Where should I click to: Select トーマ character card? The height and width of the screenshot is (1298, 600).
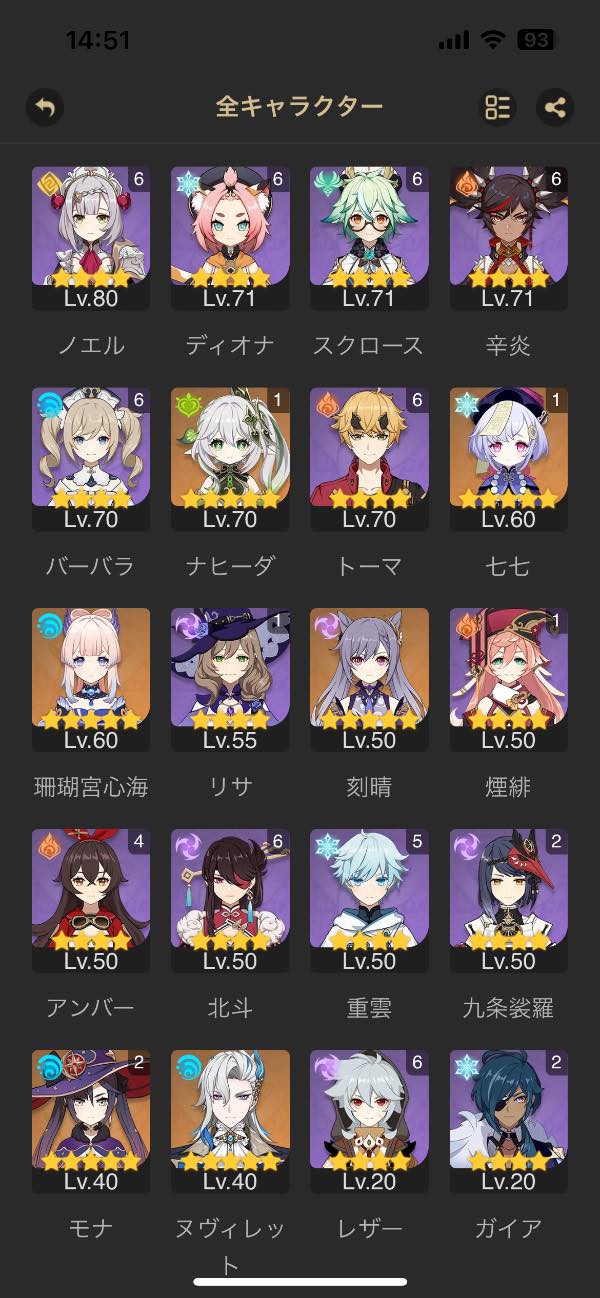[x=369, y=458]
